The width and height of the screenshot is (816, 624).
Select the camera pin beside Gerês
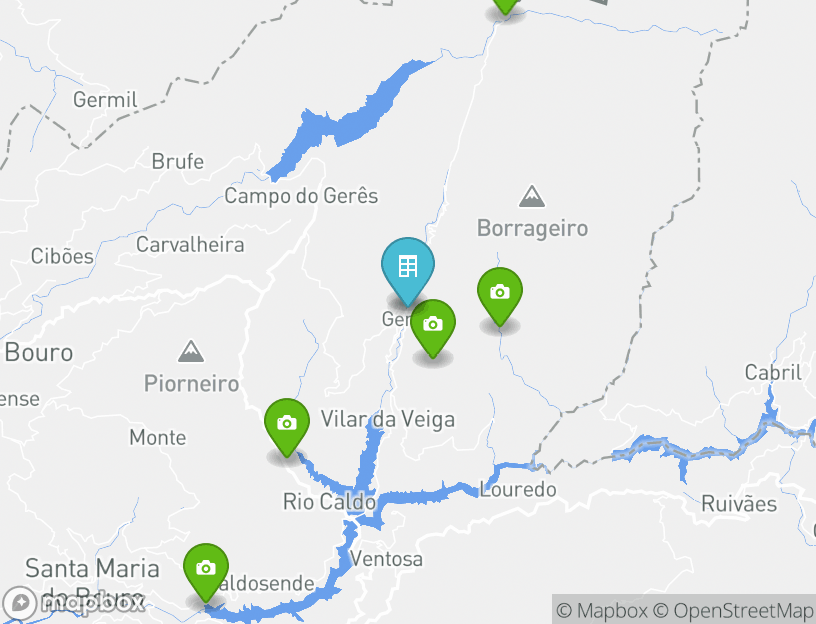[433, 325]
